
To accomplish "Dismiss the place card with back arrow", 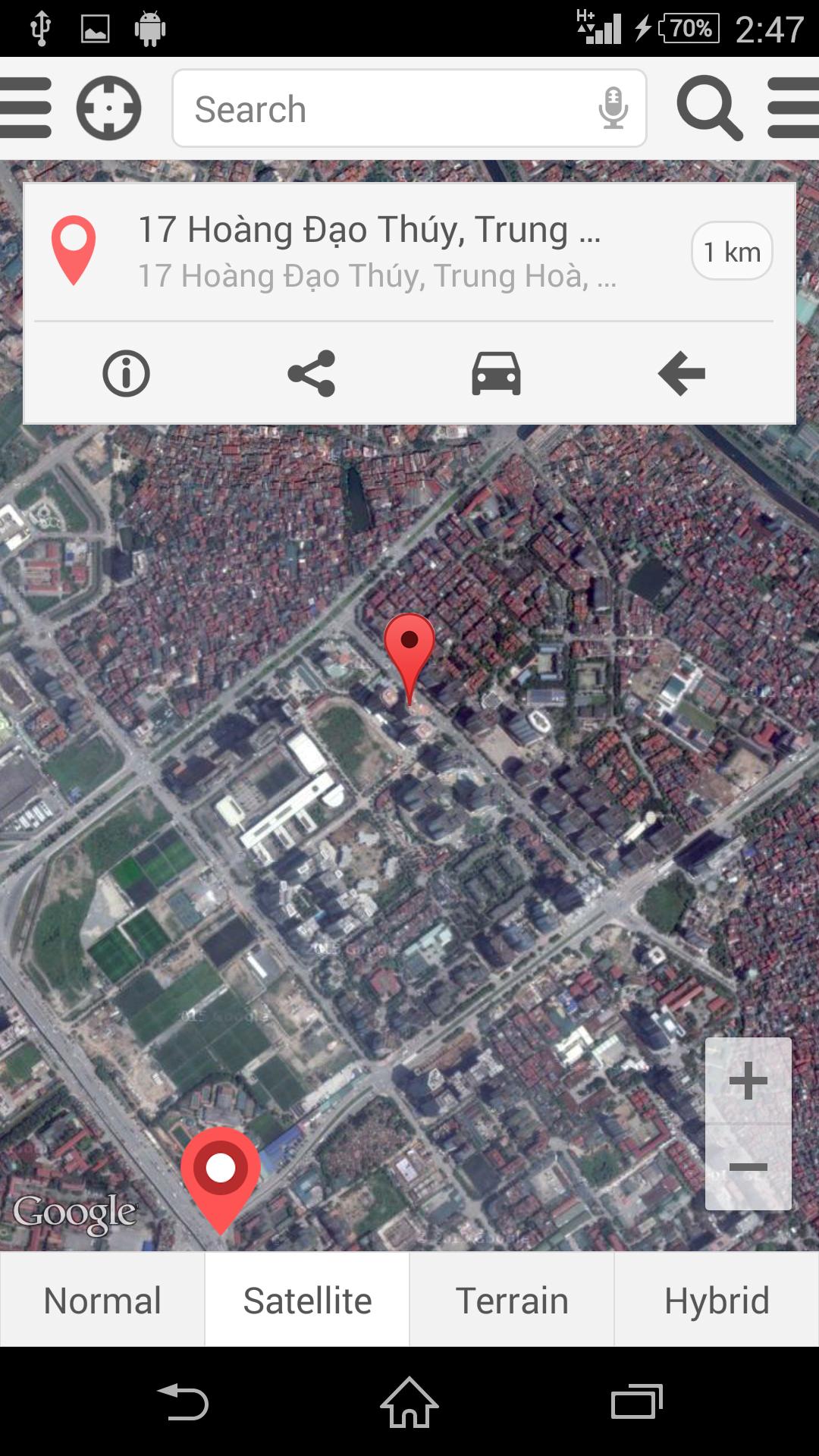I will tap(682, 372).
